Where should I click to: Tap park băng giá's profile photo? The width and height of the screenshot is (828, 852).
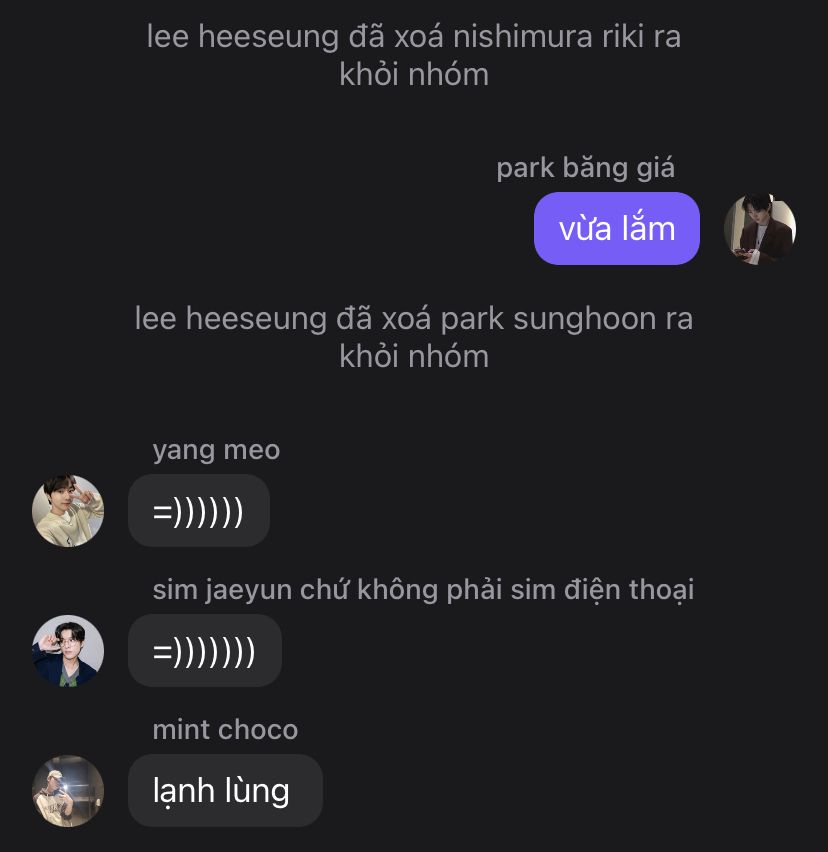pos(759,229)
